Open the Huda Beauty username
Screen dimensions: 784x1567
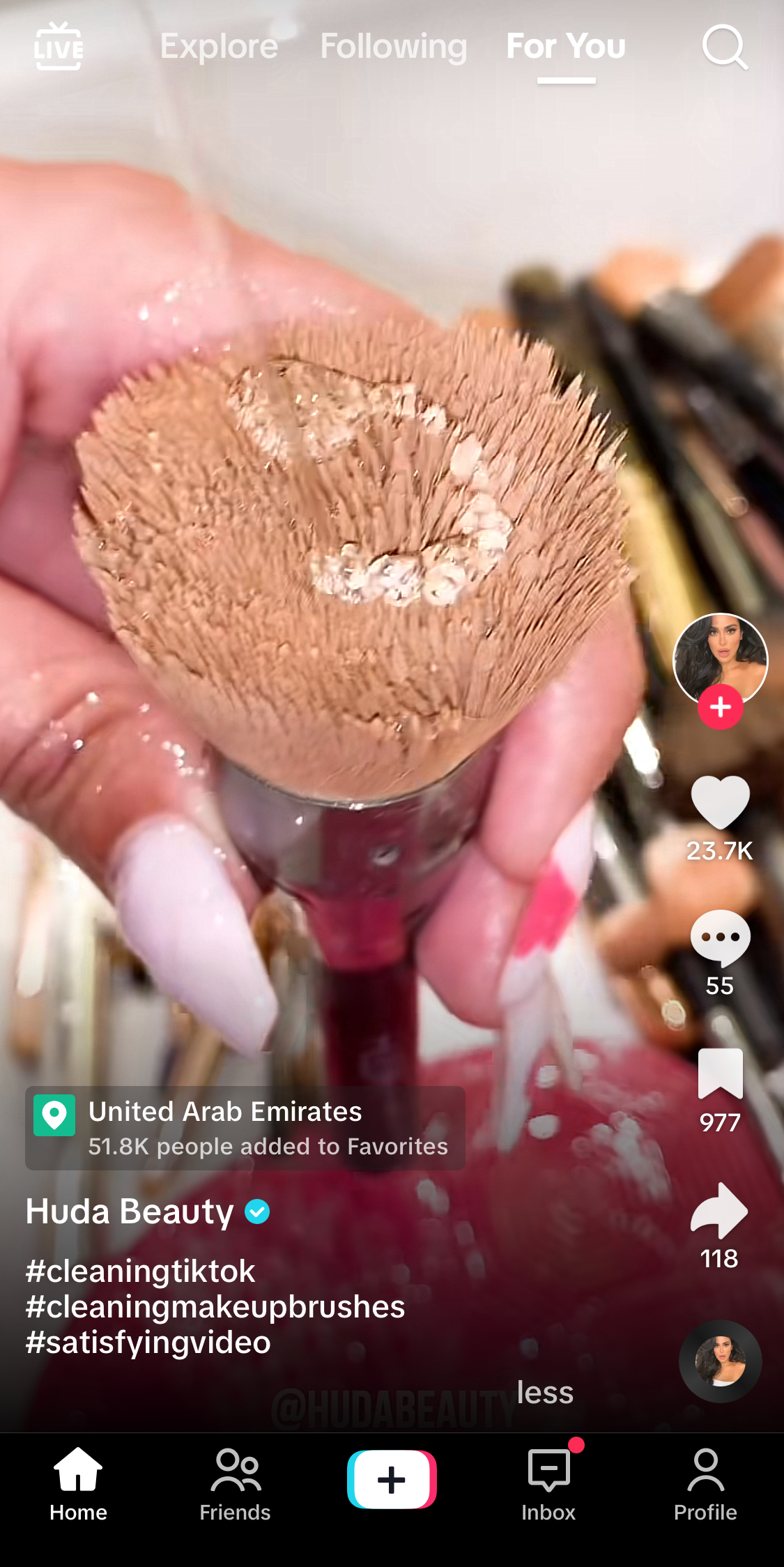click(130, 1211)
